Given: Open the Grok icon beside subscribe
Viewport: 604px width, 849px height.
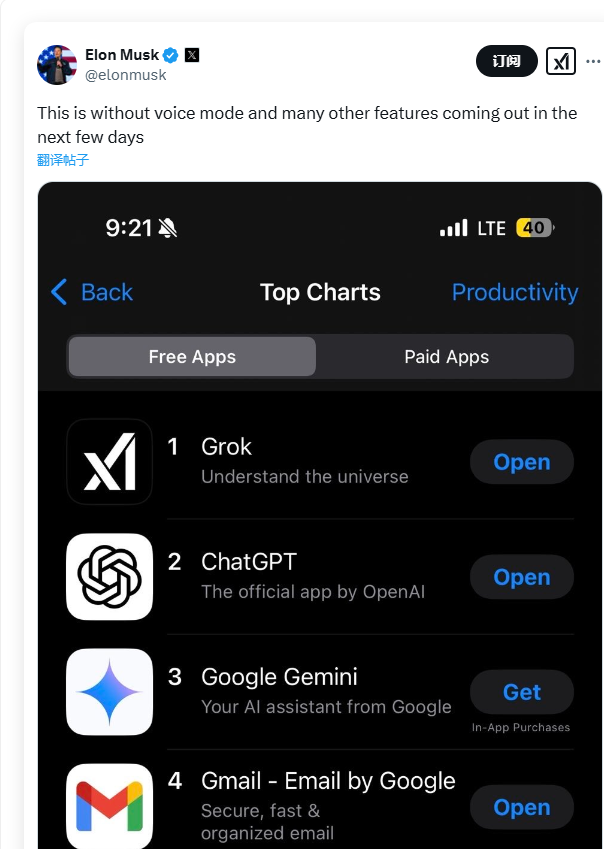Looking at the screenshot, I should [x=561, y=61].
